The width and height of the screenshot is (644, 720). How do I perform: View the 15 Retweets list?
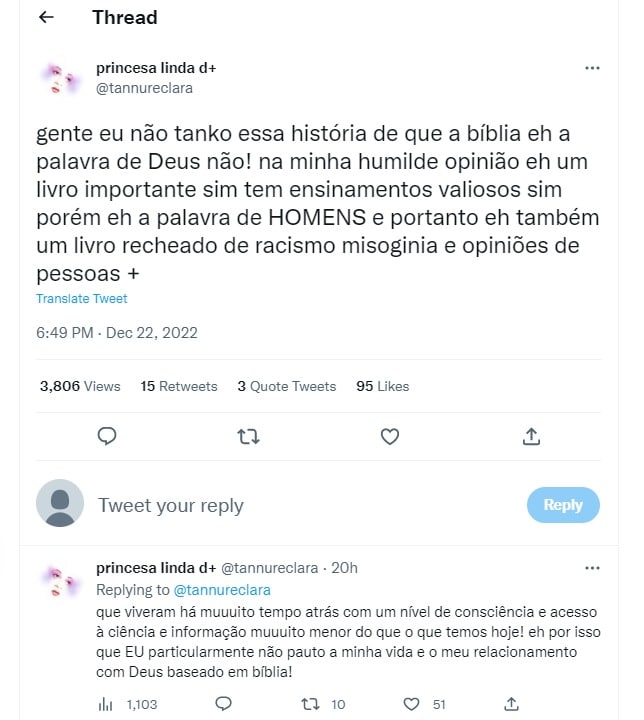(179, 386)
